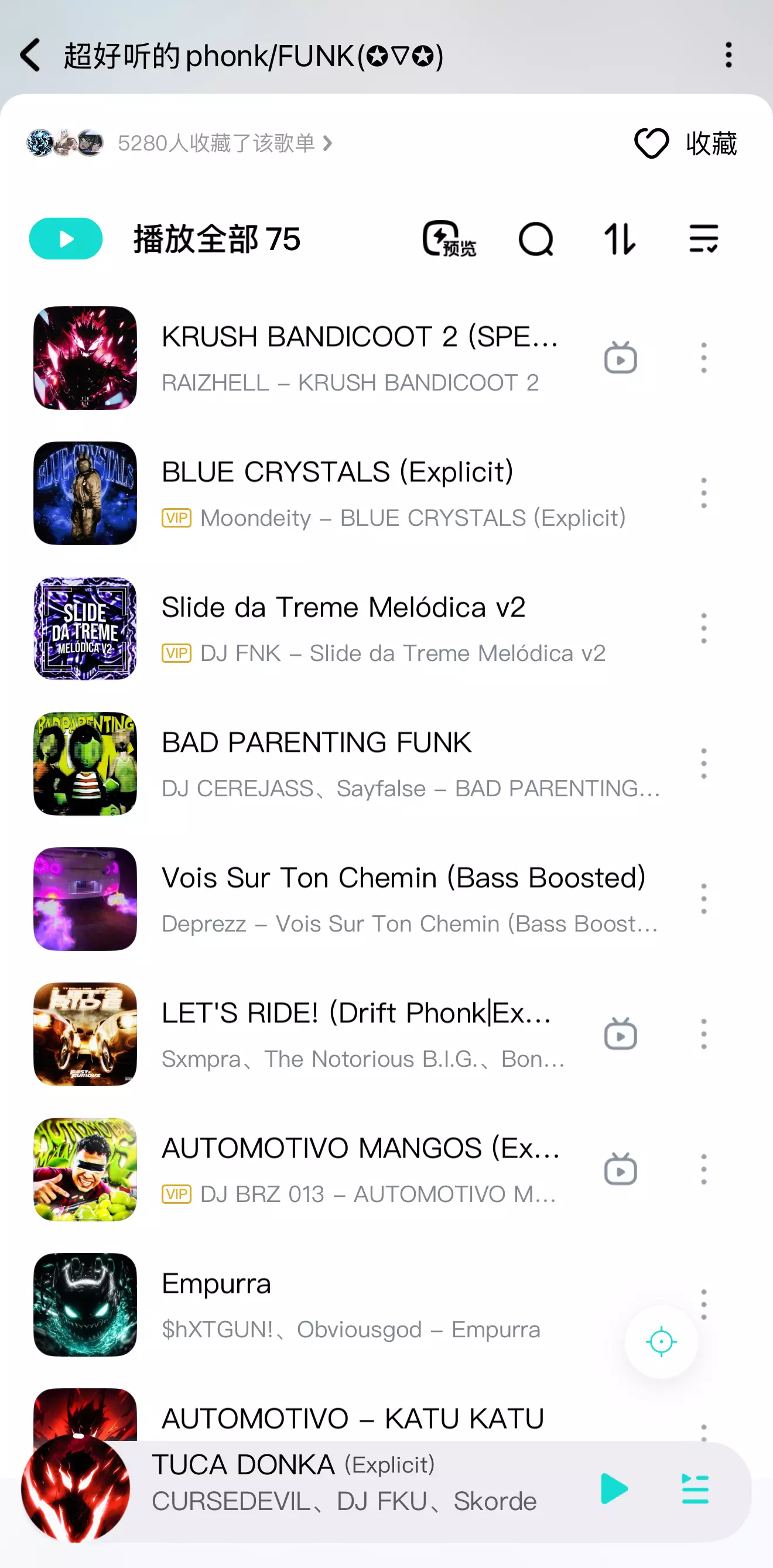The height and width of the screenshot is (1568, 773).
Task: View the 5280 users who saved this playlist
Action: pyautogui.click(x=180, y=143)
